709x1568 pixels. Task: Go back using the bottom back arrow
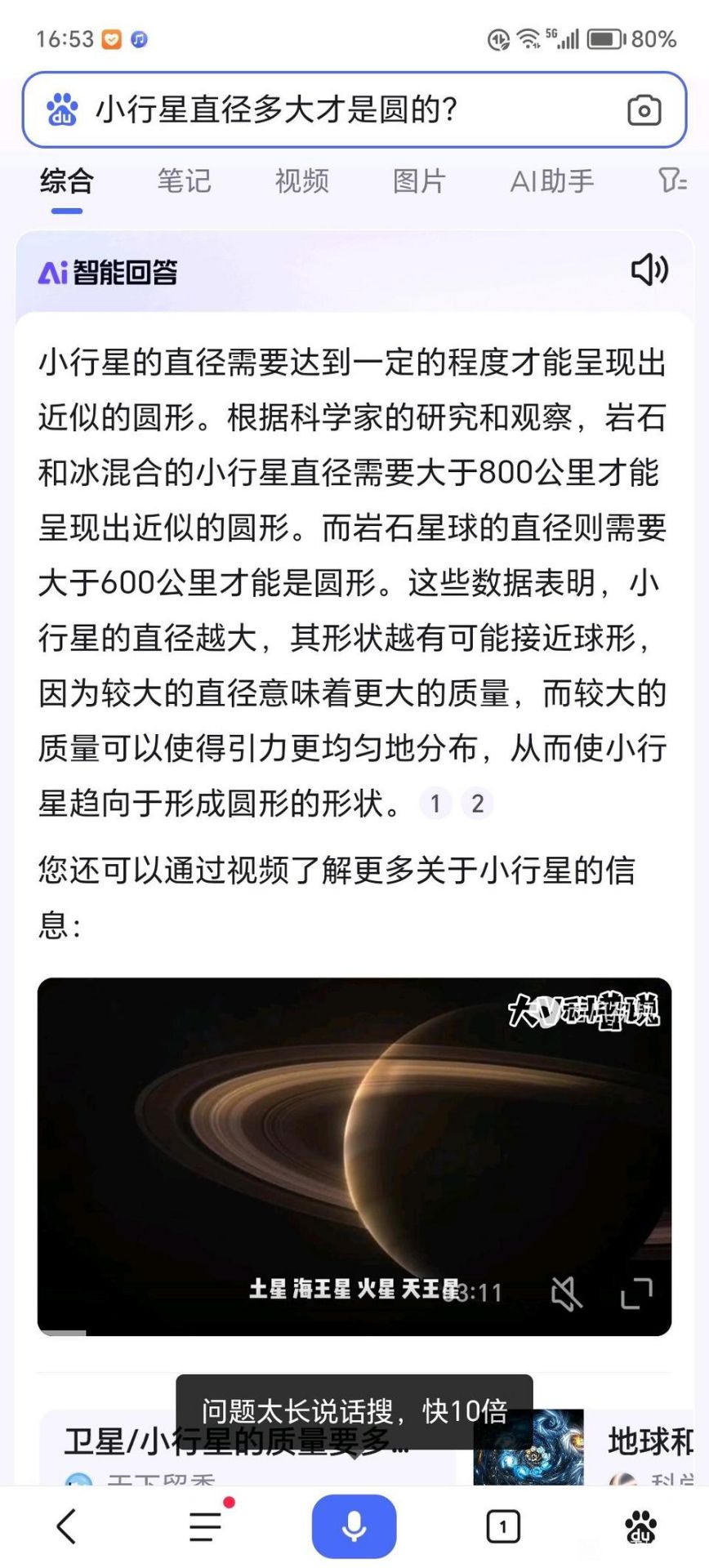66,1526
